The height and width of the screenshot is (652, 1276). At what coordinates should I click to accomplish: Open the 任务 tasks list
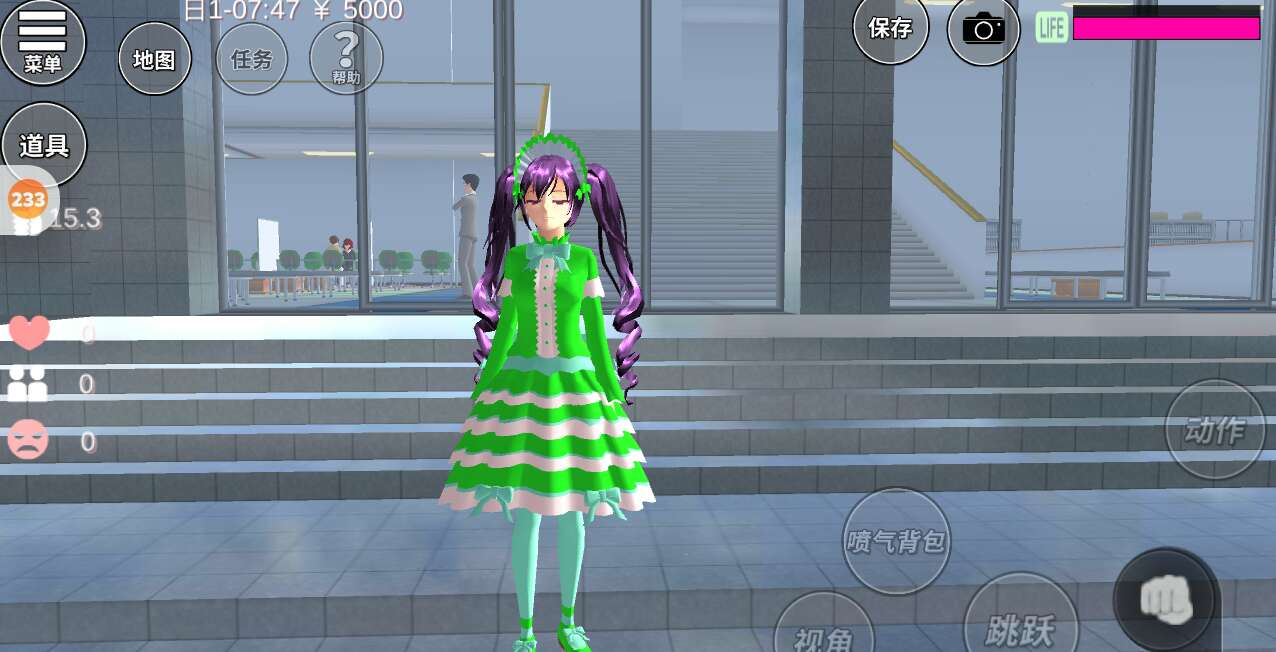251,59
